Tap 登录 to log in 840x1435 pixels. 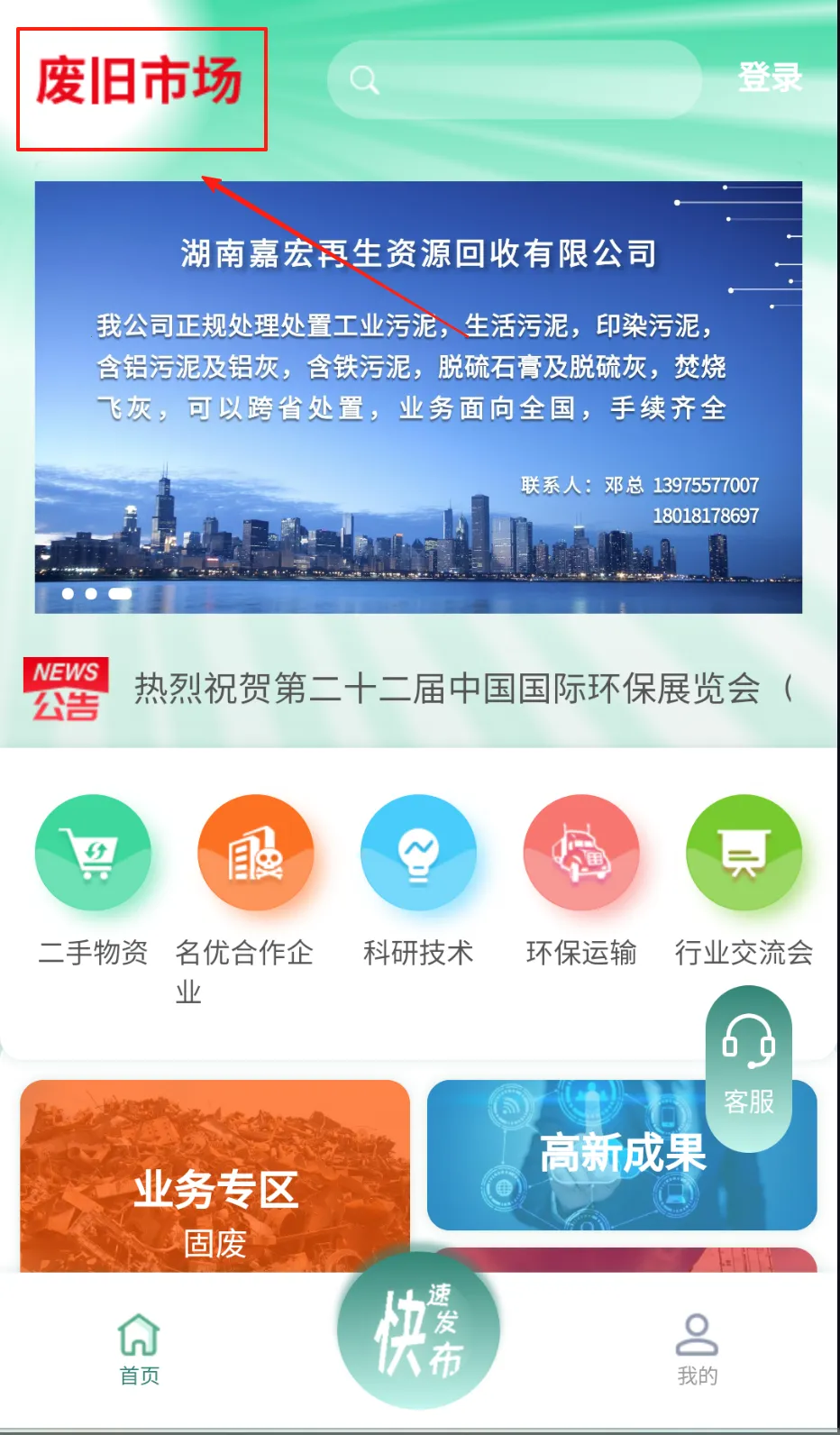(x=771, y=78)
